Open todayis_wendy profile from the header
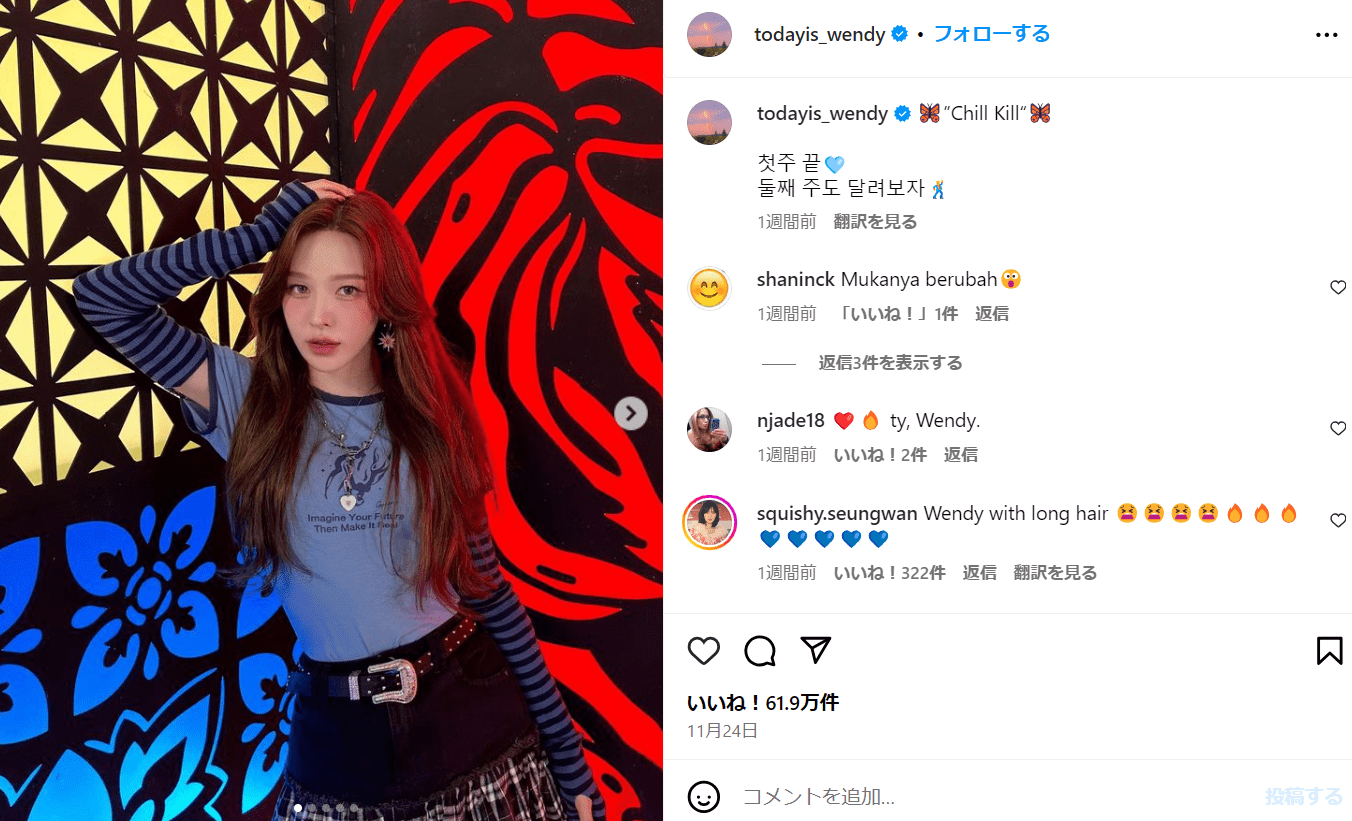Image resolution: width=1352 pixels, height=821 pixels. point(819,34)
